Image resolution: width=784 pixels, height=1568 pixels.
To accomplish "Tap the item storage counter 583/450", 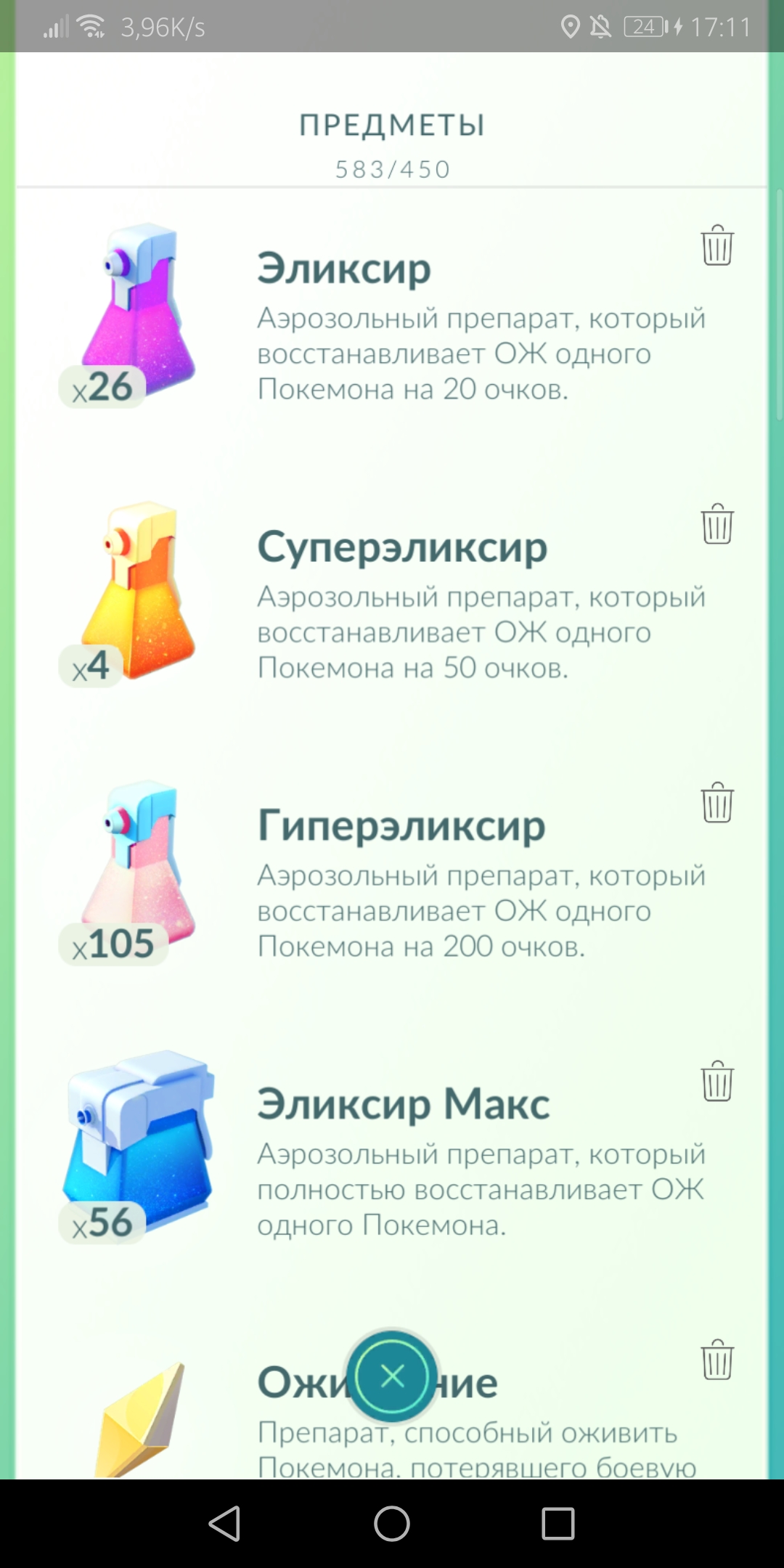I will [392, 169].
